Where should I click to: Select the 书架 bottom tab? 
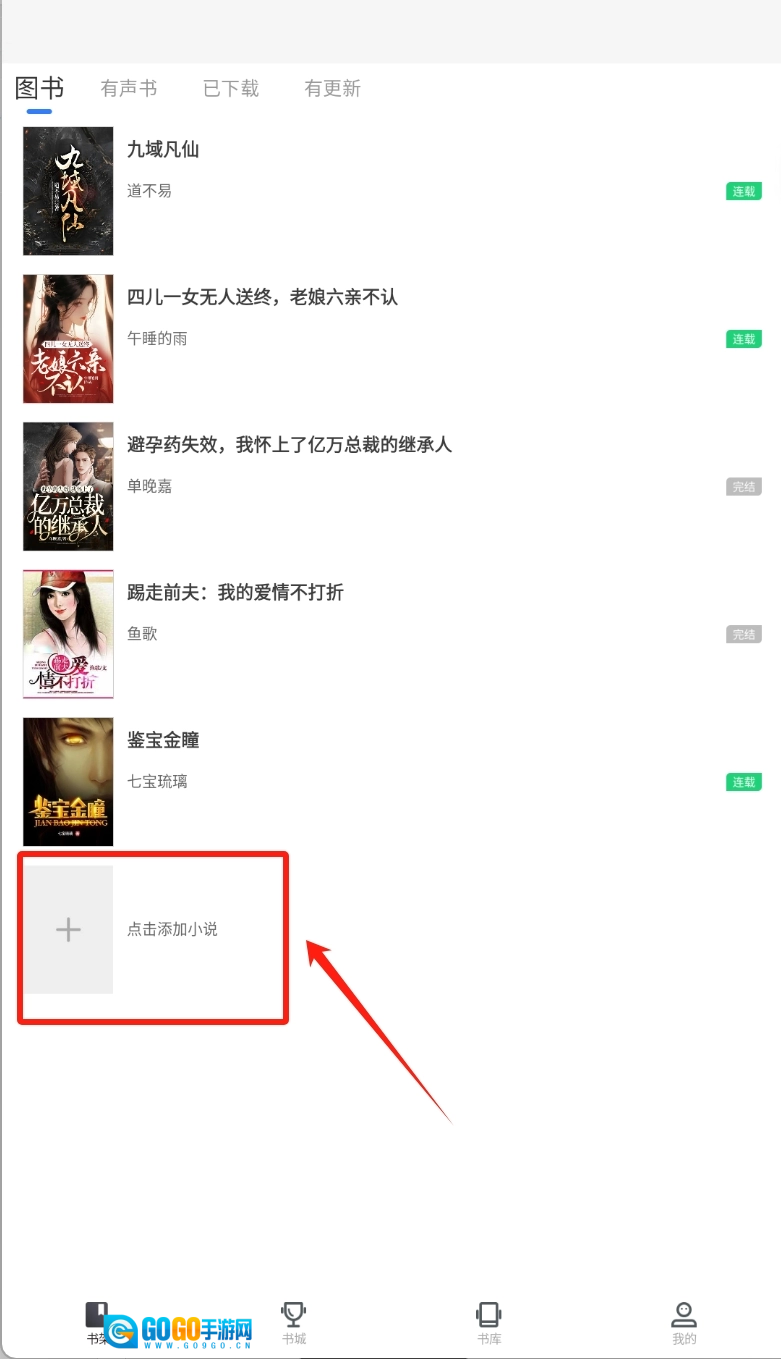[x=97, y=1323]
